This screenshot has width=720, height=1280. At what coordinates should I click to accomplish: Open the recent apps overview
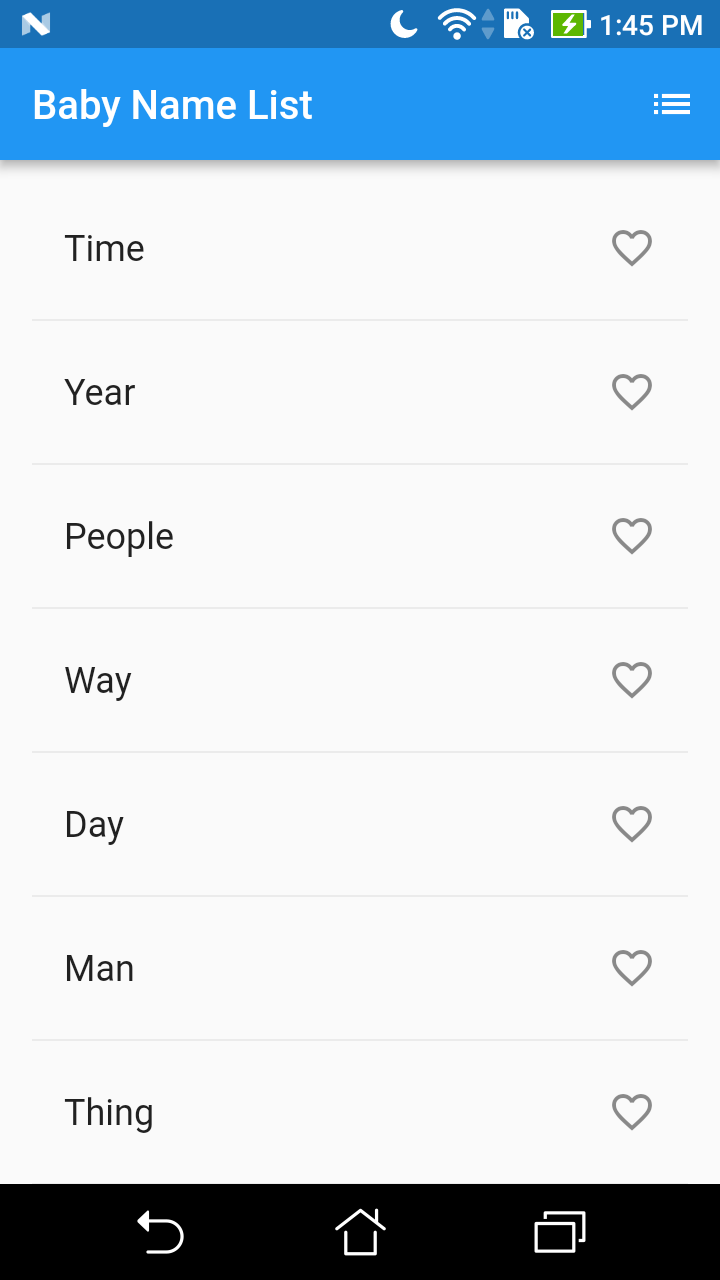click(x=560, y=1232)
